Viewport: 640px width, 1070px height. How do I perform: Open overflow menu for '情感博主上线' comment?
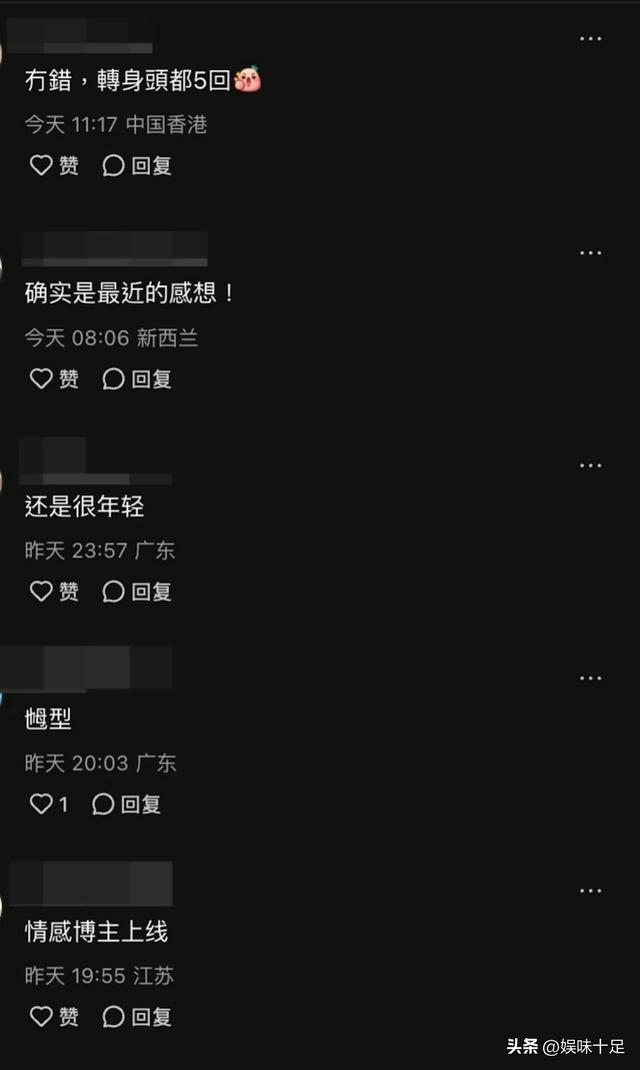pyautogui.click(x=591, y=890)
